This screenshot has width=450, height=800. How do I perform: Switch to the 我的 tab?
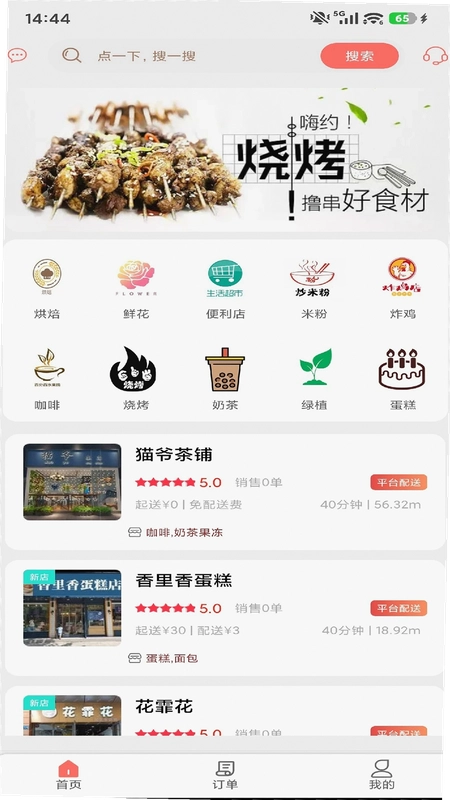click(381, 776)
